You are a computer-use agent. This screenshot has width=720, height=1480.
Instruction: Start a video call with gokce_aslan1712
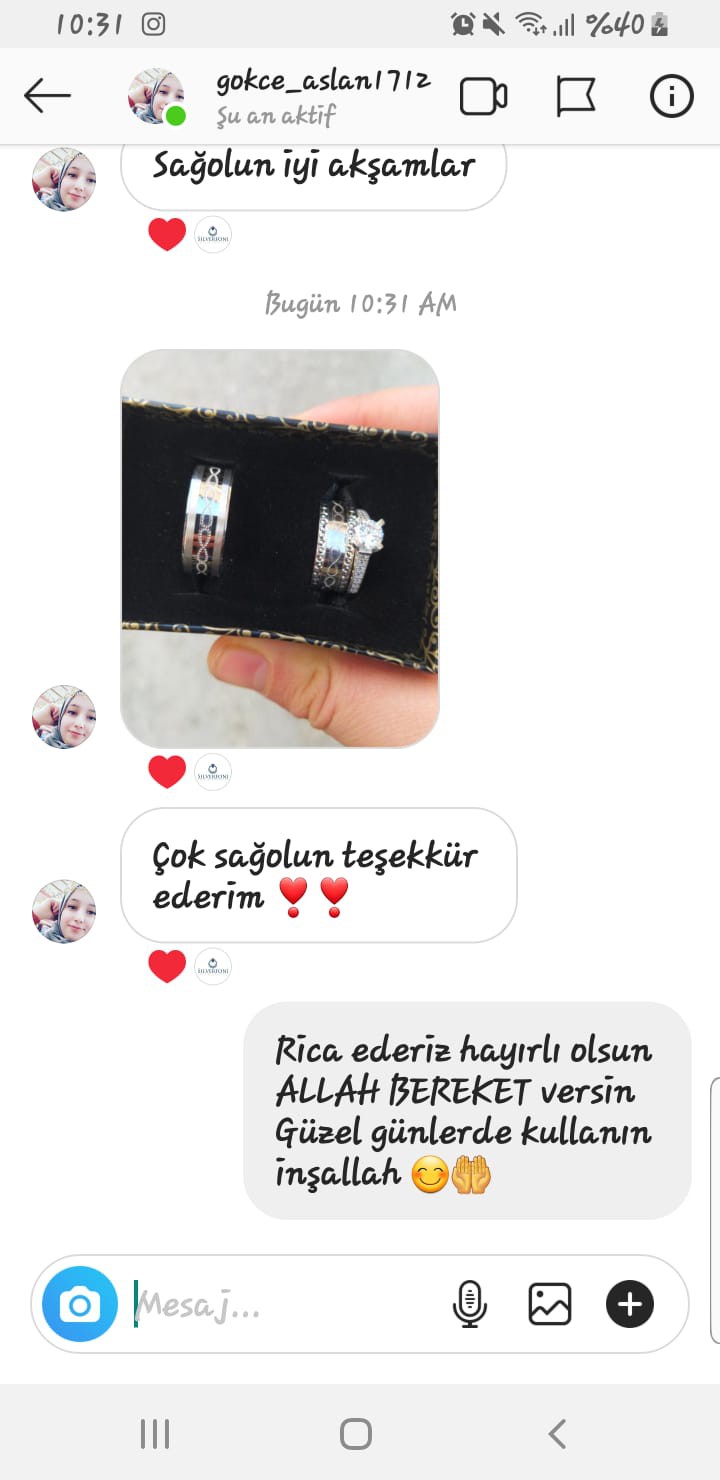483,97
